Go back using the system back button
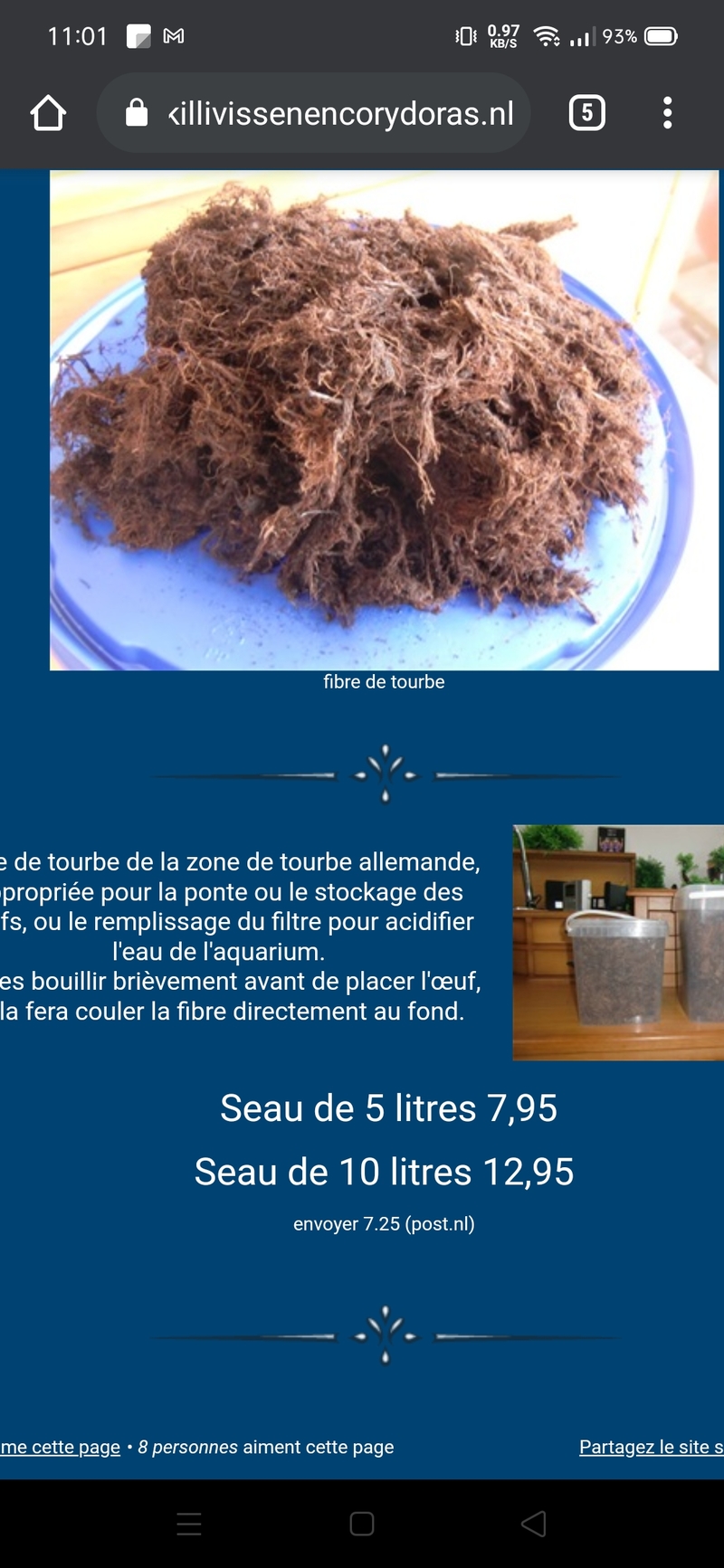724x1568 pixels. pyautogui.click(x=534, y=1524)
